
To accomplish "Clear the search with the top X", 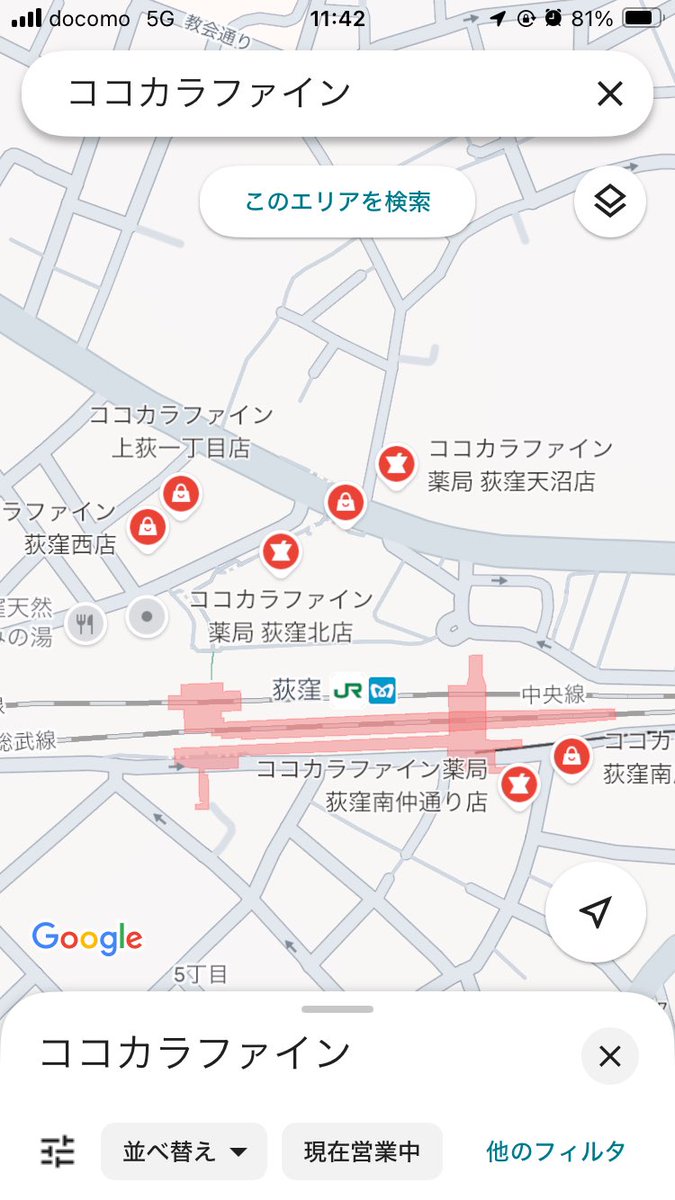I will 609,94.
